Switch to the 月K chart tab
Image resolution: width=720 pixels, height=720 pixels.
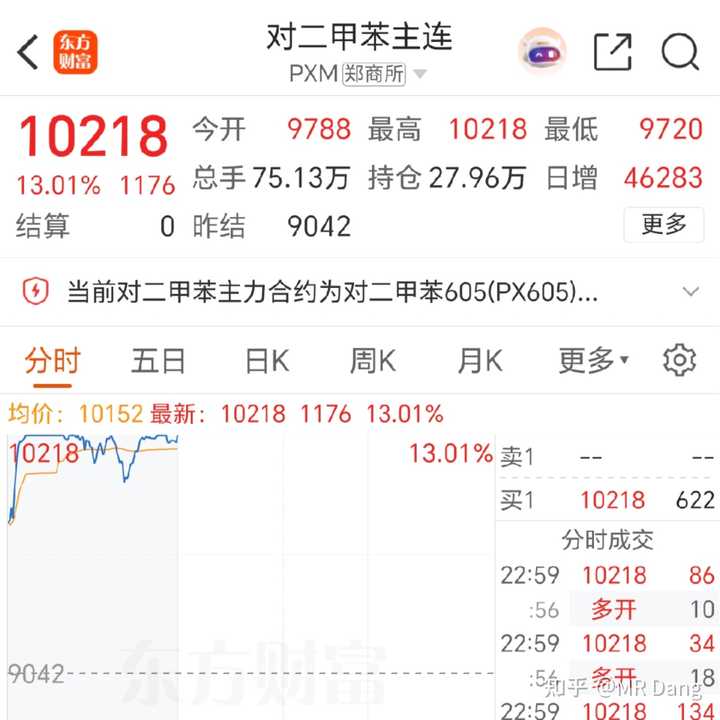[480, 361]
